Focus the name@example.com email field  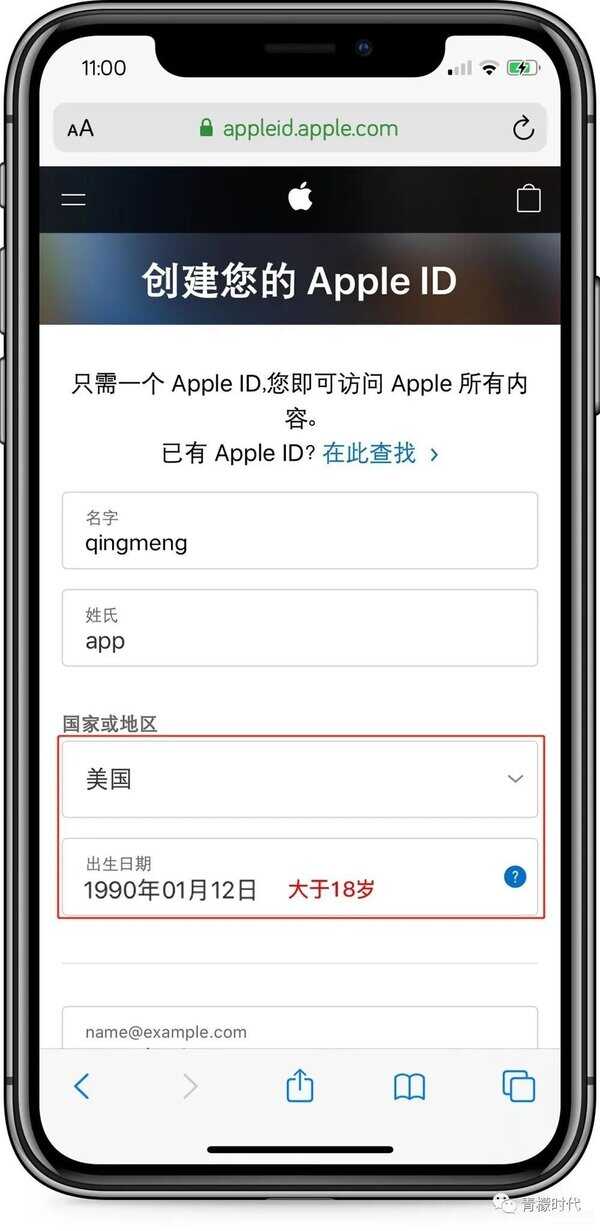(x=299, y=1030)
